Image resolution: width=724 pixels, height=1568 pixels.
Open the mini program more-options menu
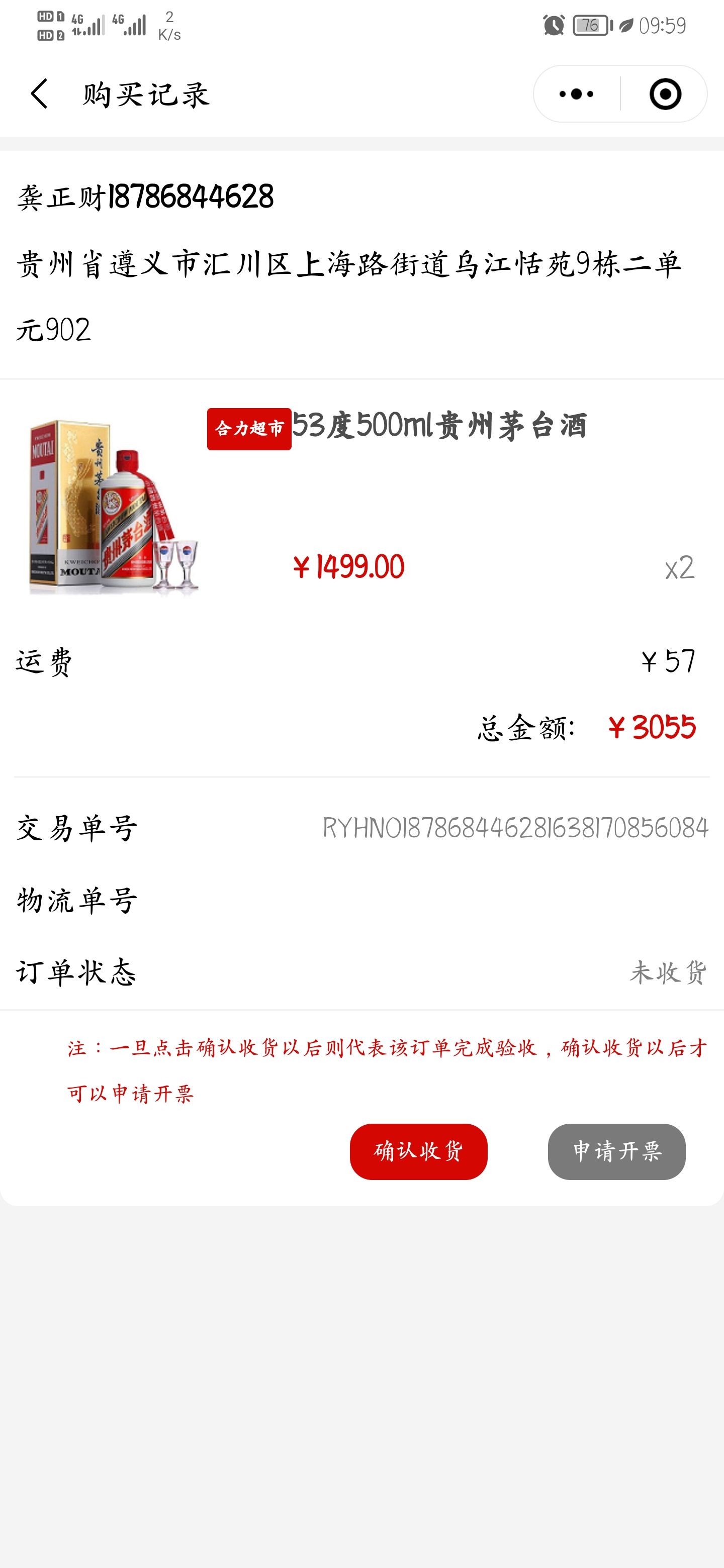point(576,94)
